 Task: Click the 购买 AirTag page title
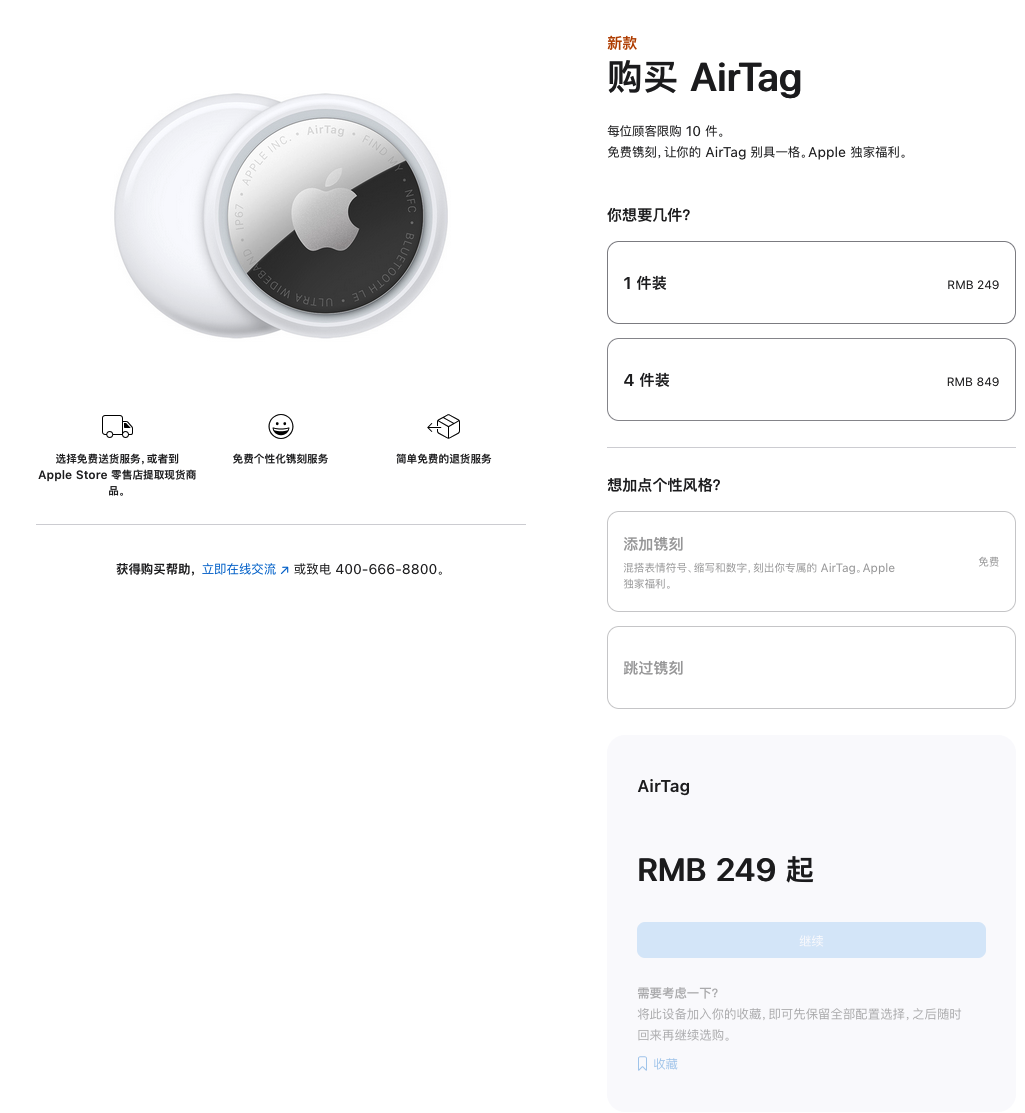[x=703, y=78]
